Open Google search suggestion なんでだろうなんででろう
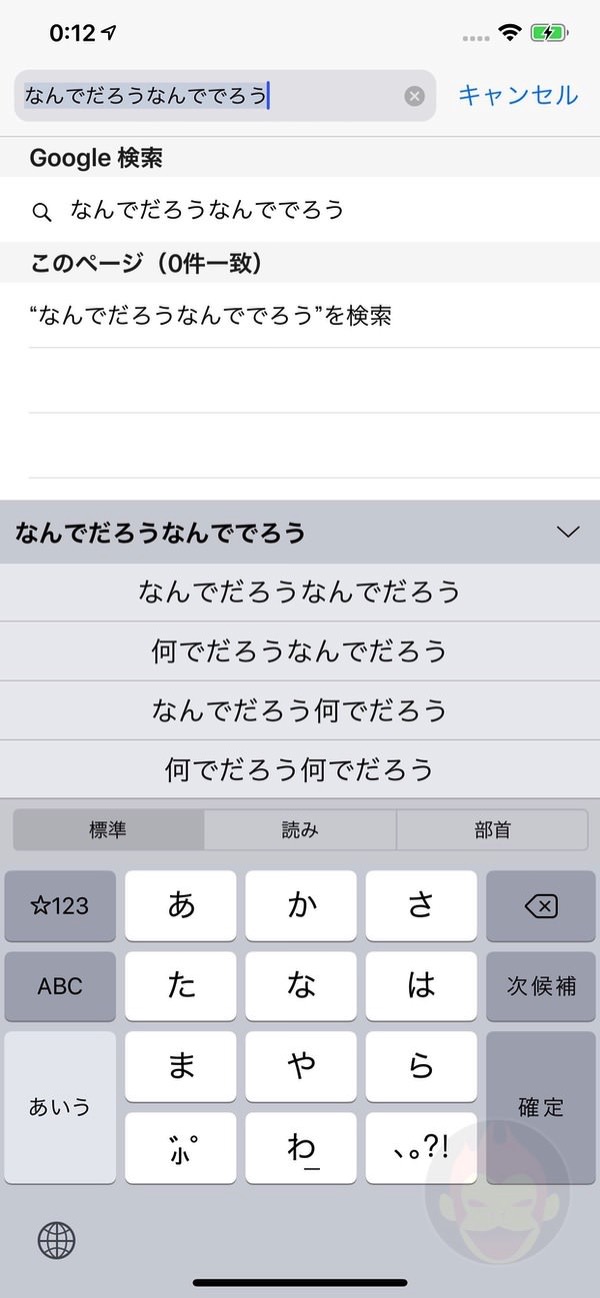The width and height of the screenshot is (600, 1298). coord(207,210)
